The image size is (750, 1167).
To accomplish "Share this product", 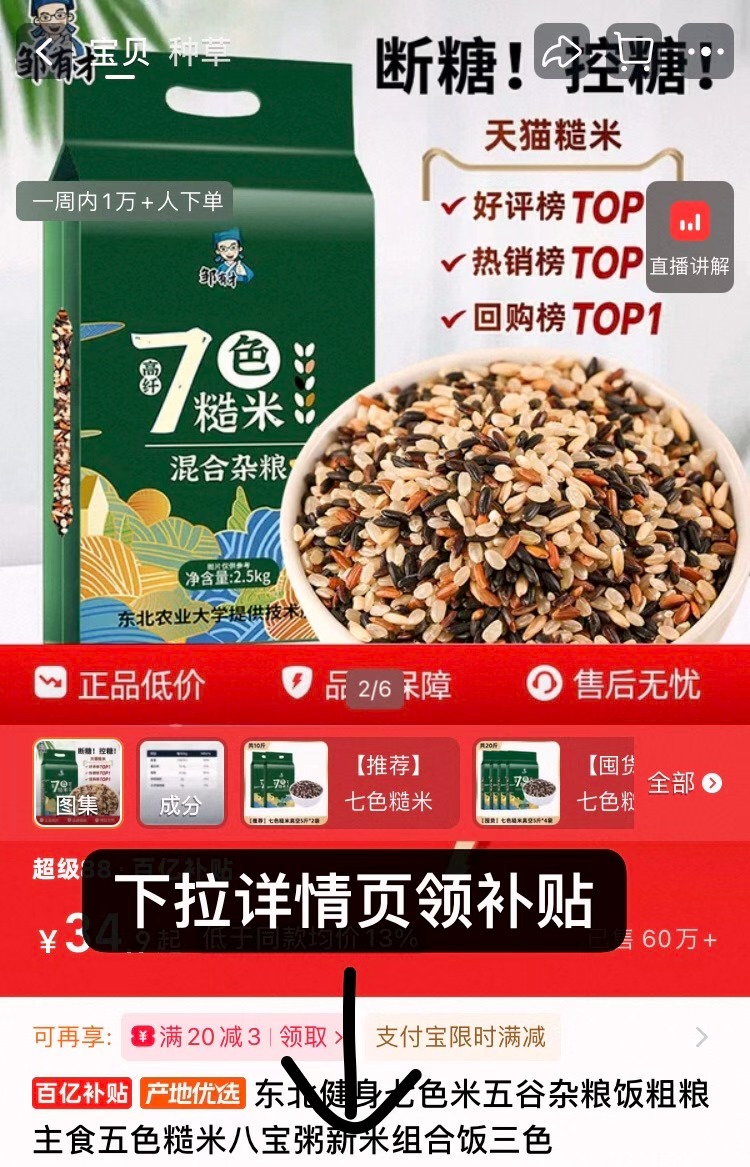I will tap(562, 52).
